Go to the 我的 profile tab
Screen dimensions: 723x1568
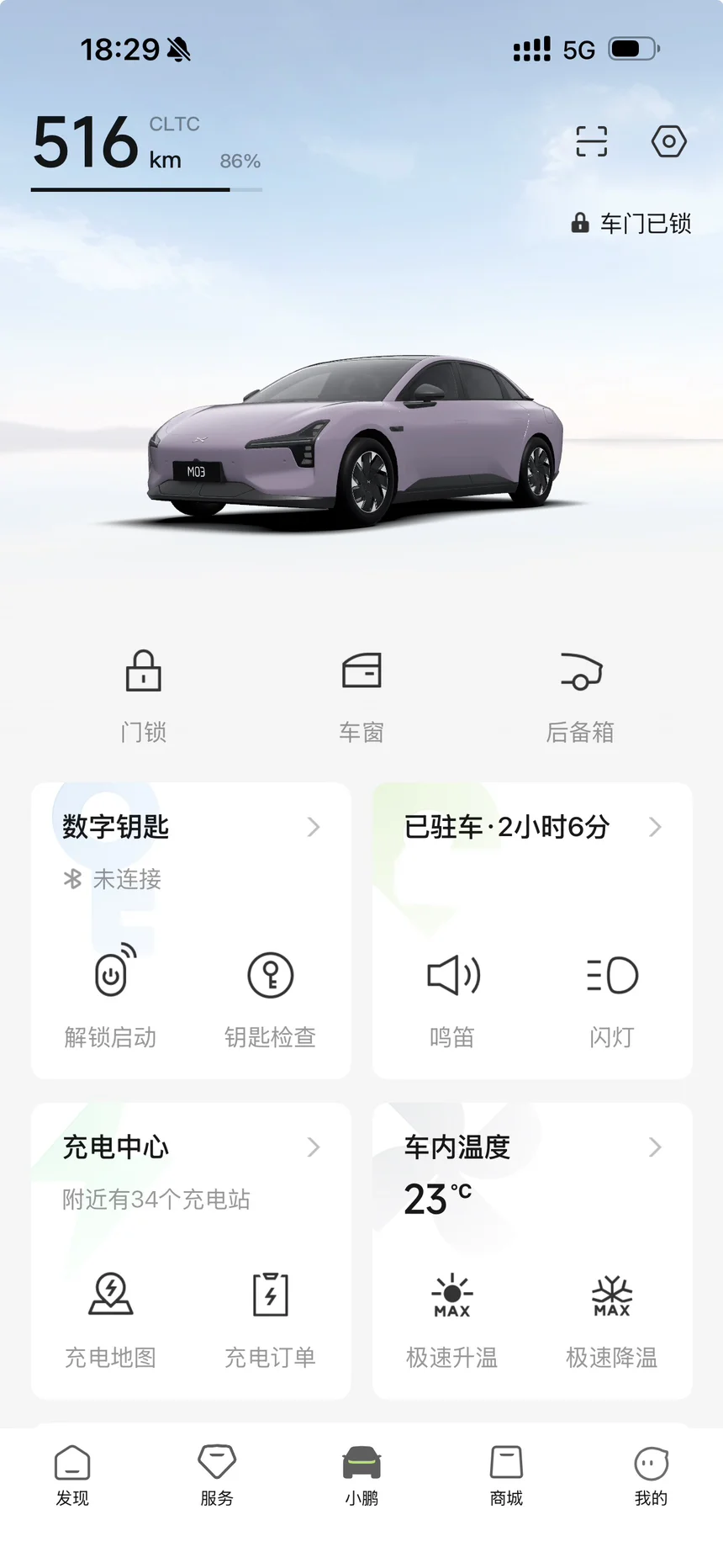(x=651, y=1475)
